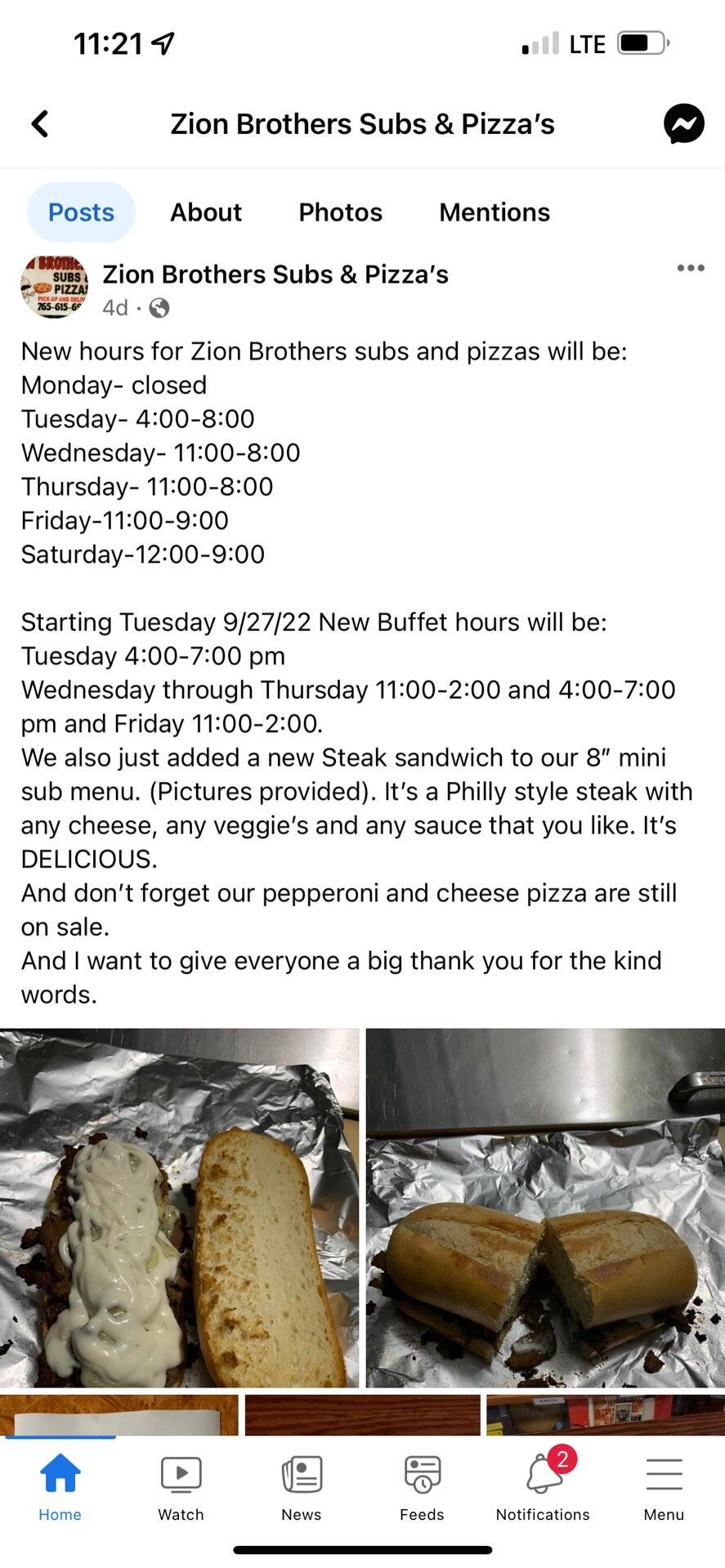Open the Zion Brothers profile picture
Screen dimensions: 725x1568
click(x=54, y=286)
